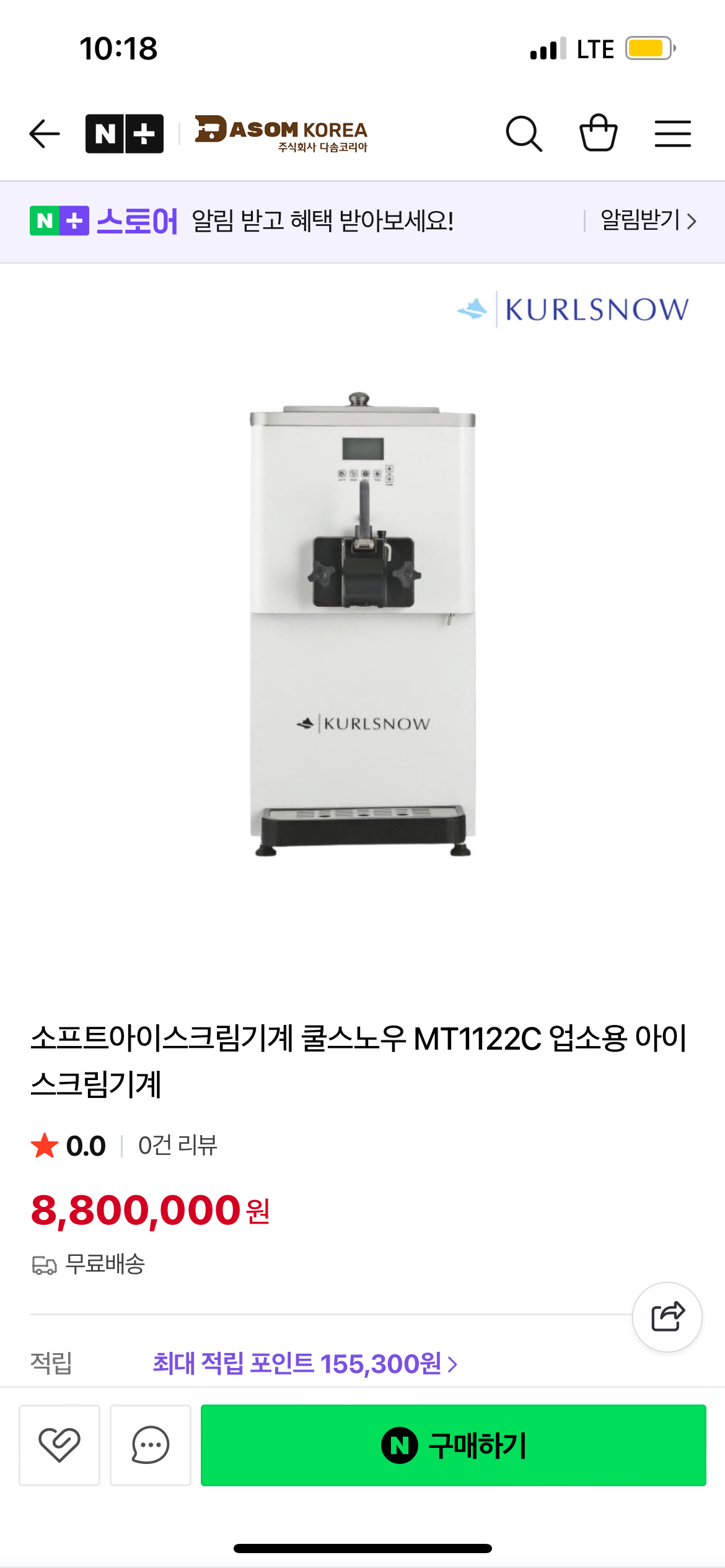725x1568 pixels.
Task: Open the search icon
Action: pyautogui.click(x=524, y=133)
